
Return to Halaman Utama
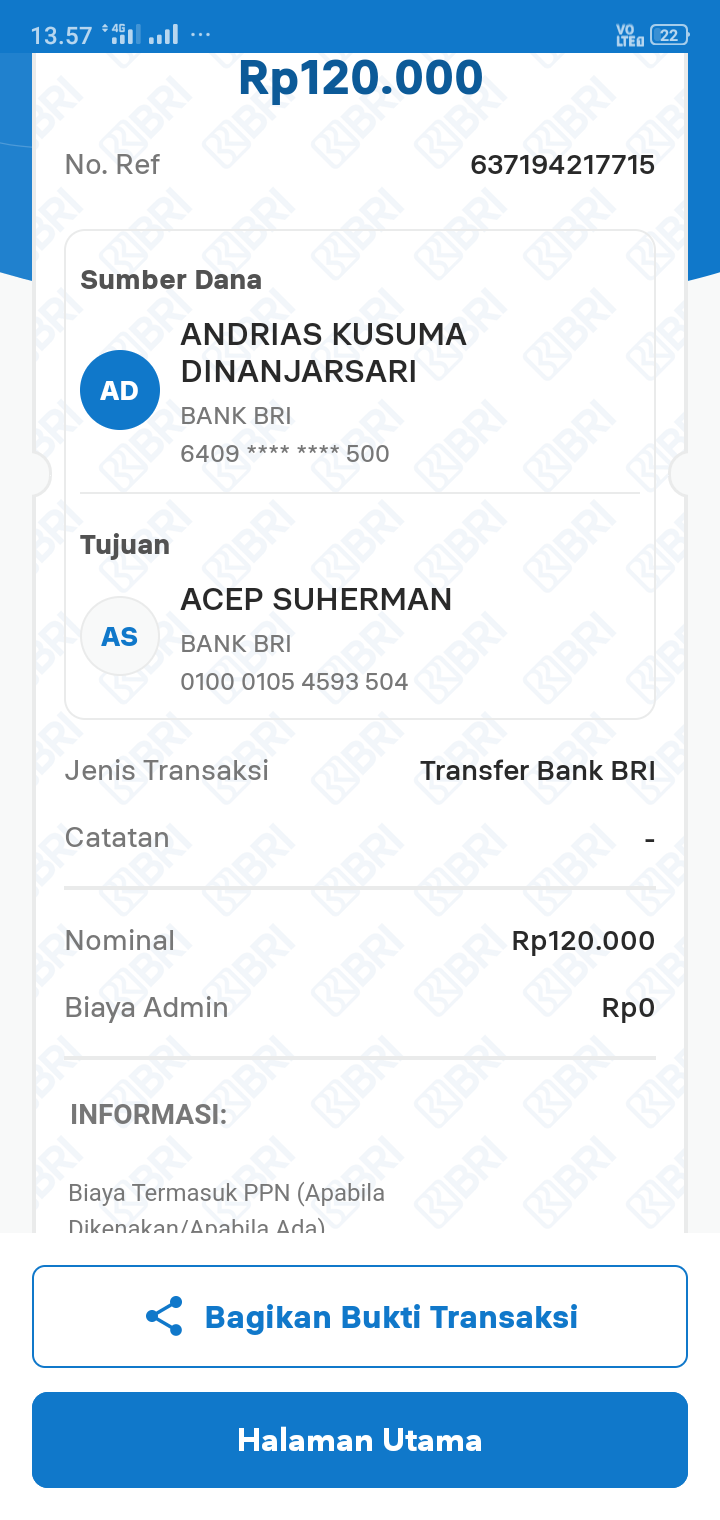[x=360, y=1440]
